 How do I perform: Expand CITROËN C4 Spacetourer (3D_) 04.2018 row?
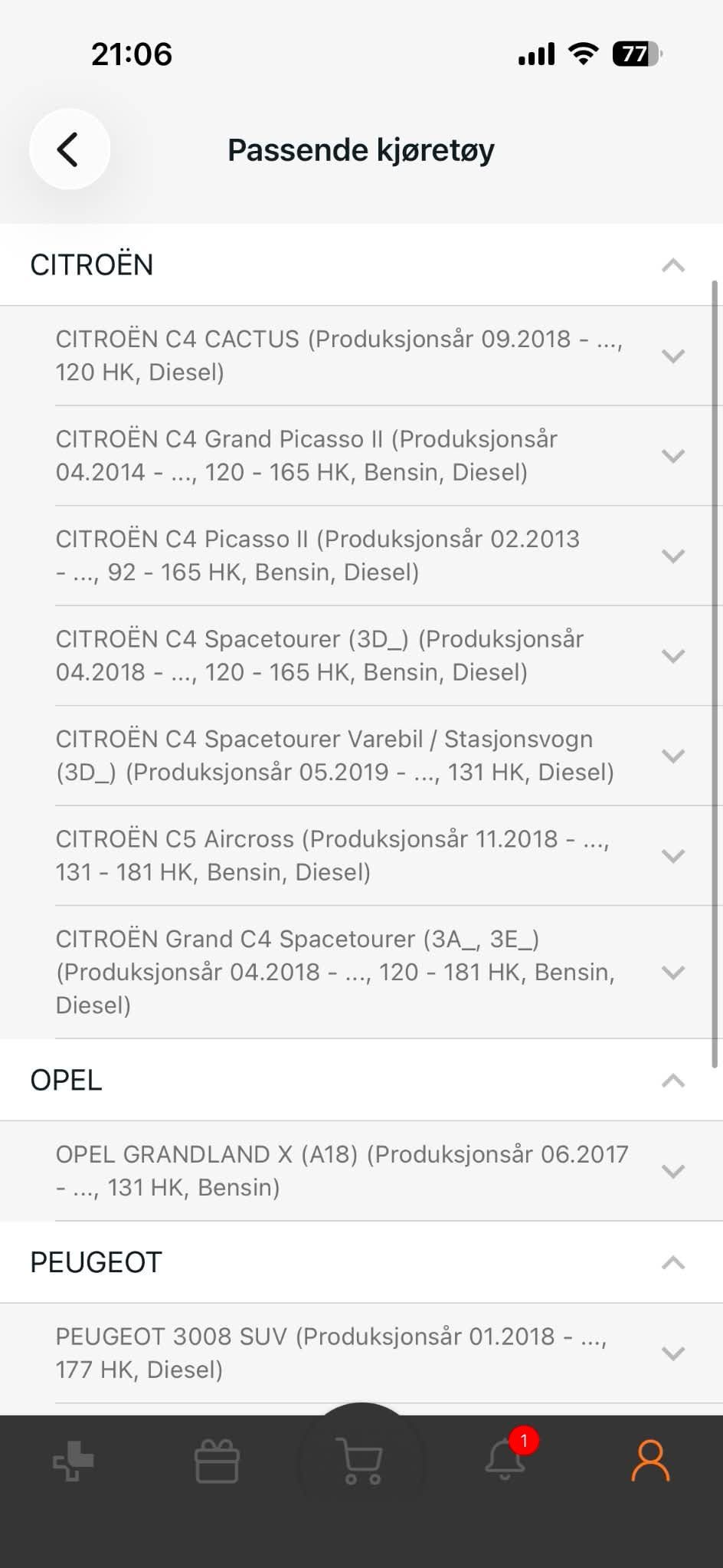[x=361, y=655]
